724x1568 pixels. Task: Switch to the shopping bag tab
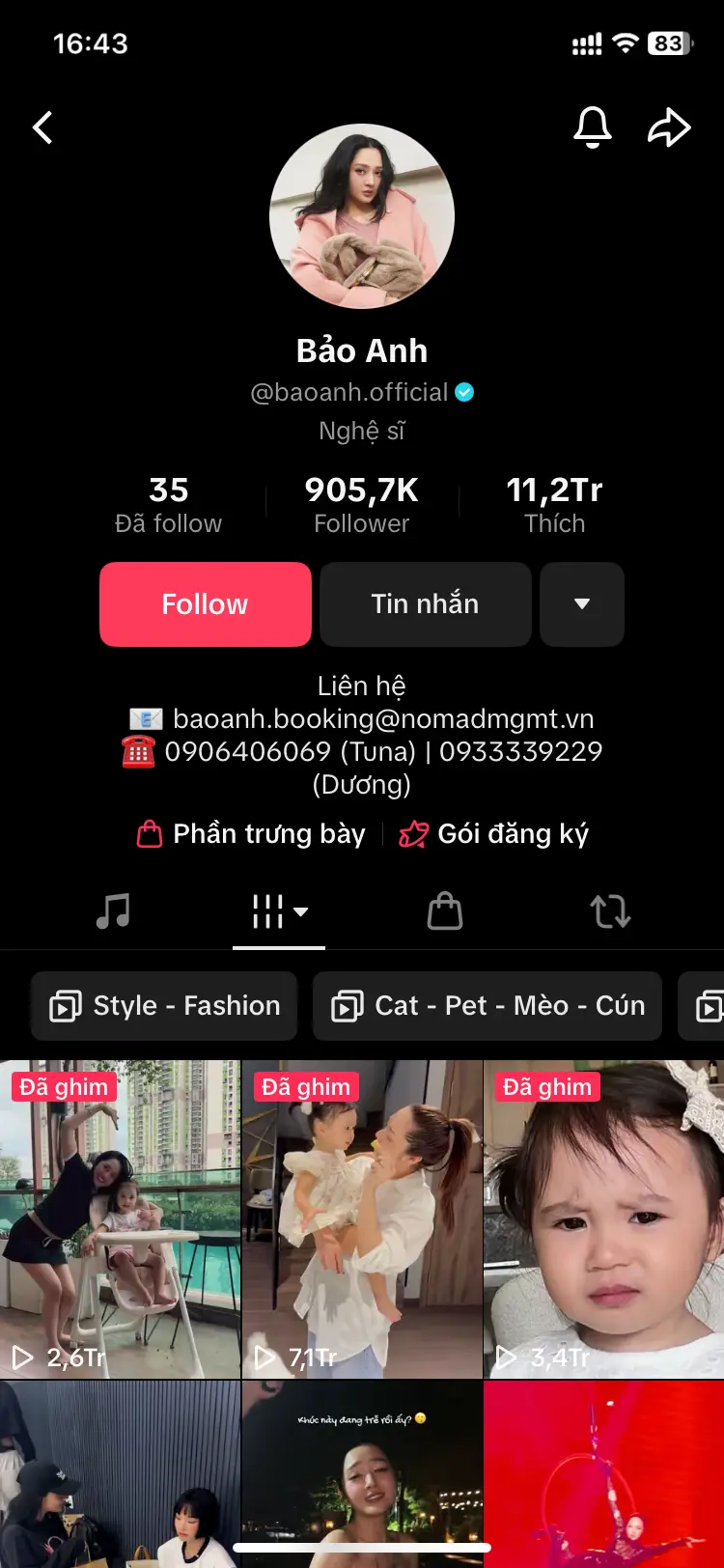445,910
